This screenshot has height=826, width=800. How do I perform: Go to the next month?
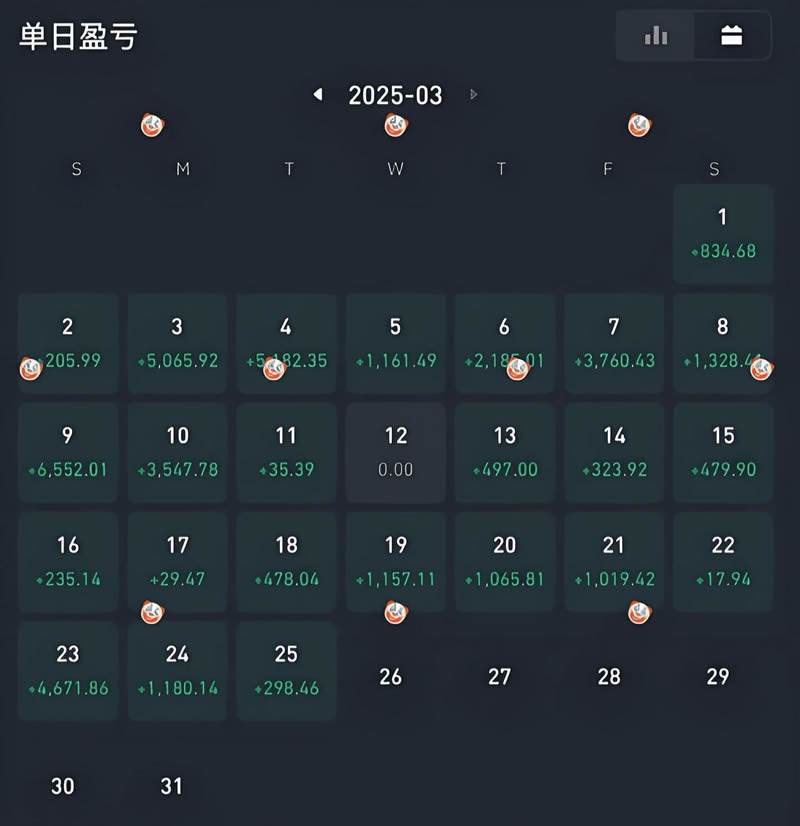click(x=474, y=94)
